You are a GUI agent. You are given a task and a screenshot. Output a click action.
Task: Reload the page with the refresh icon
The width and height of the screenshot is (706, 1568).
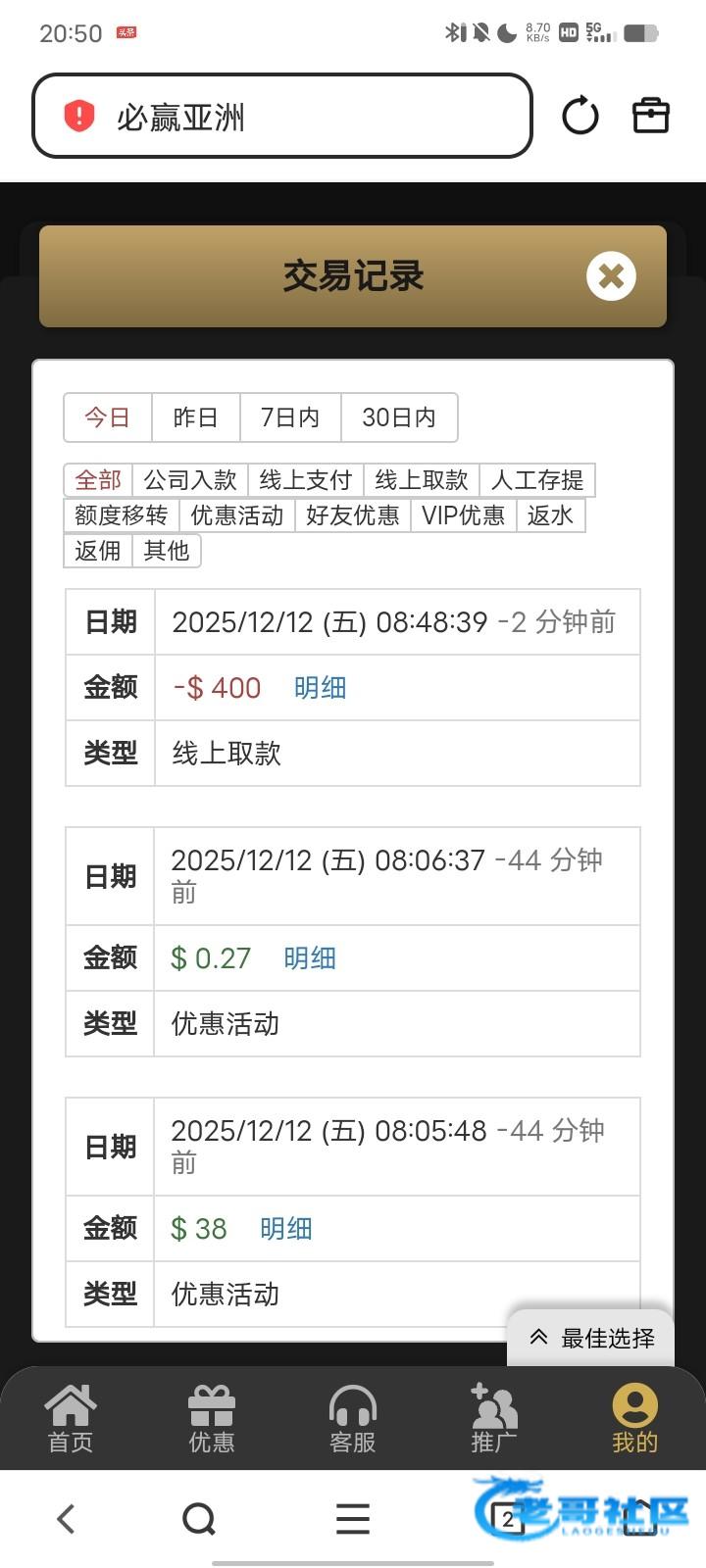tap(580, 116)
